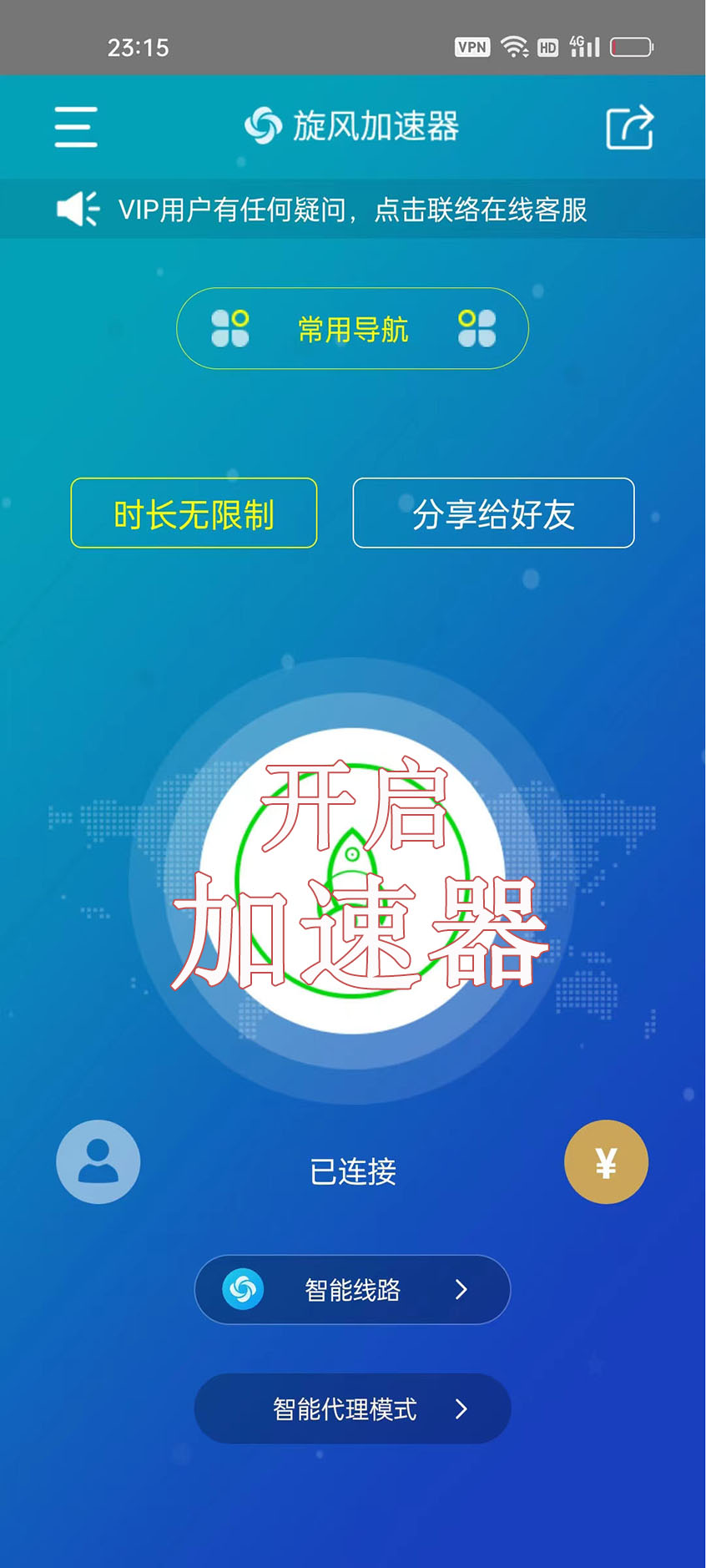Tap the 时长无限制 button

(194, 513)
